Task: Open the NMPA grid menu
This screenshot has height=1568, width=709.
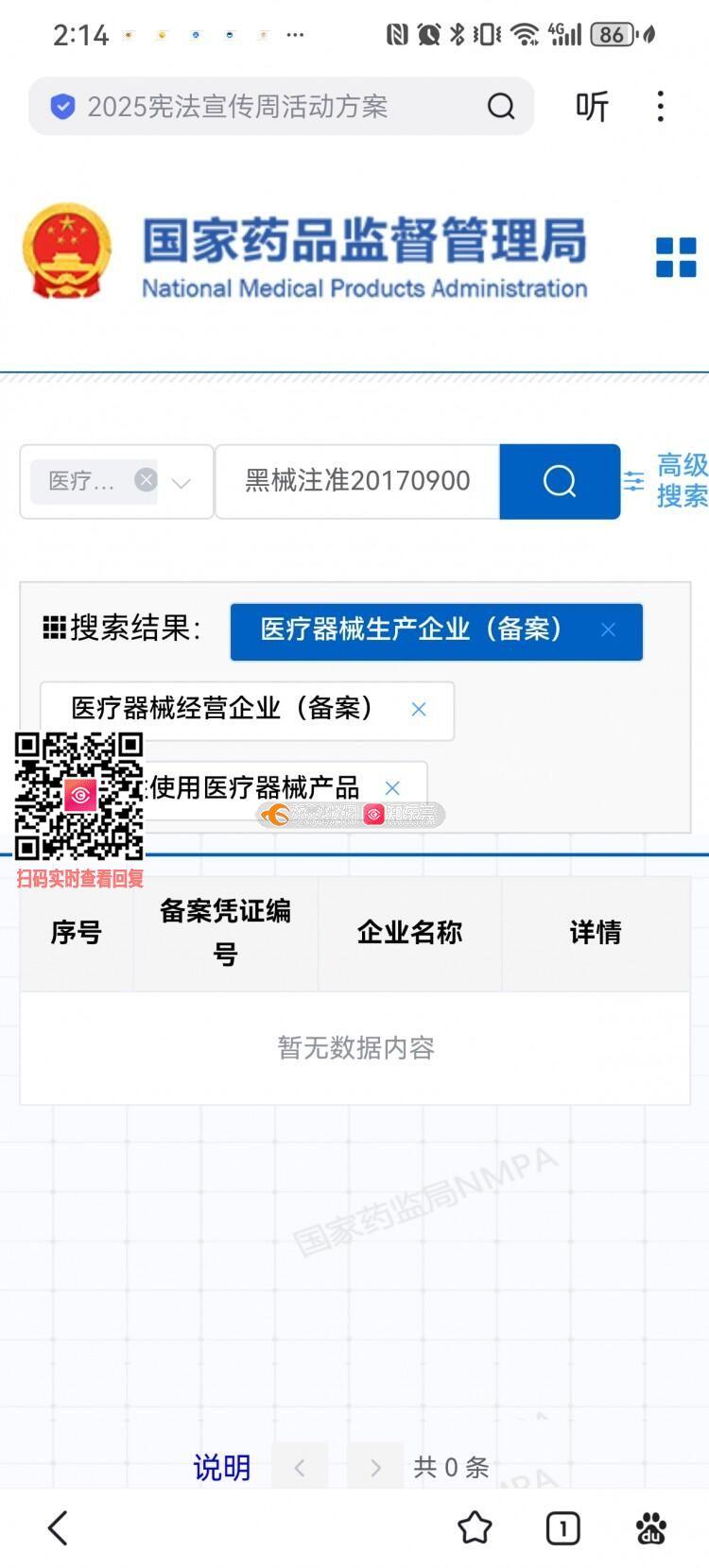Action: (x=676, y=257)
